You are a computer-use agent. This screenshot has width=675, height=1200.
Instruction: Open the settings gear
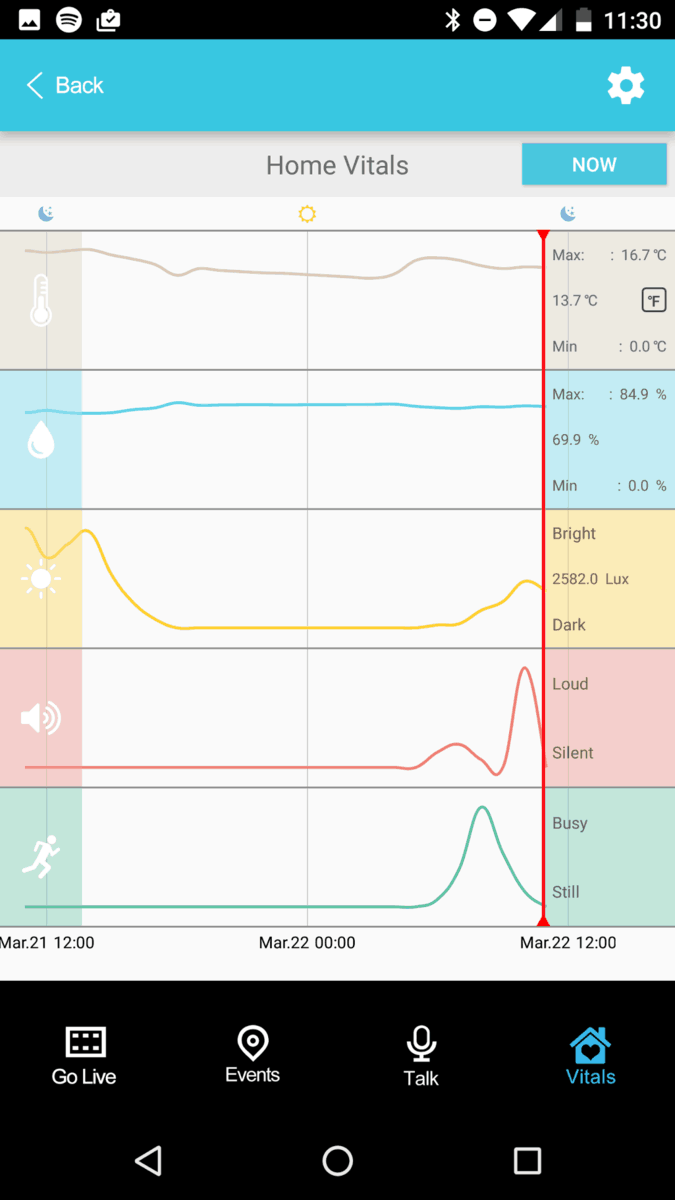[626, 86]
